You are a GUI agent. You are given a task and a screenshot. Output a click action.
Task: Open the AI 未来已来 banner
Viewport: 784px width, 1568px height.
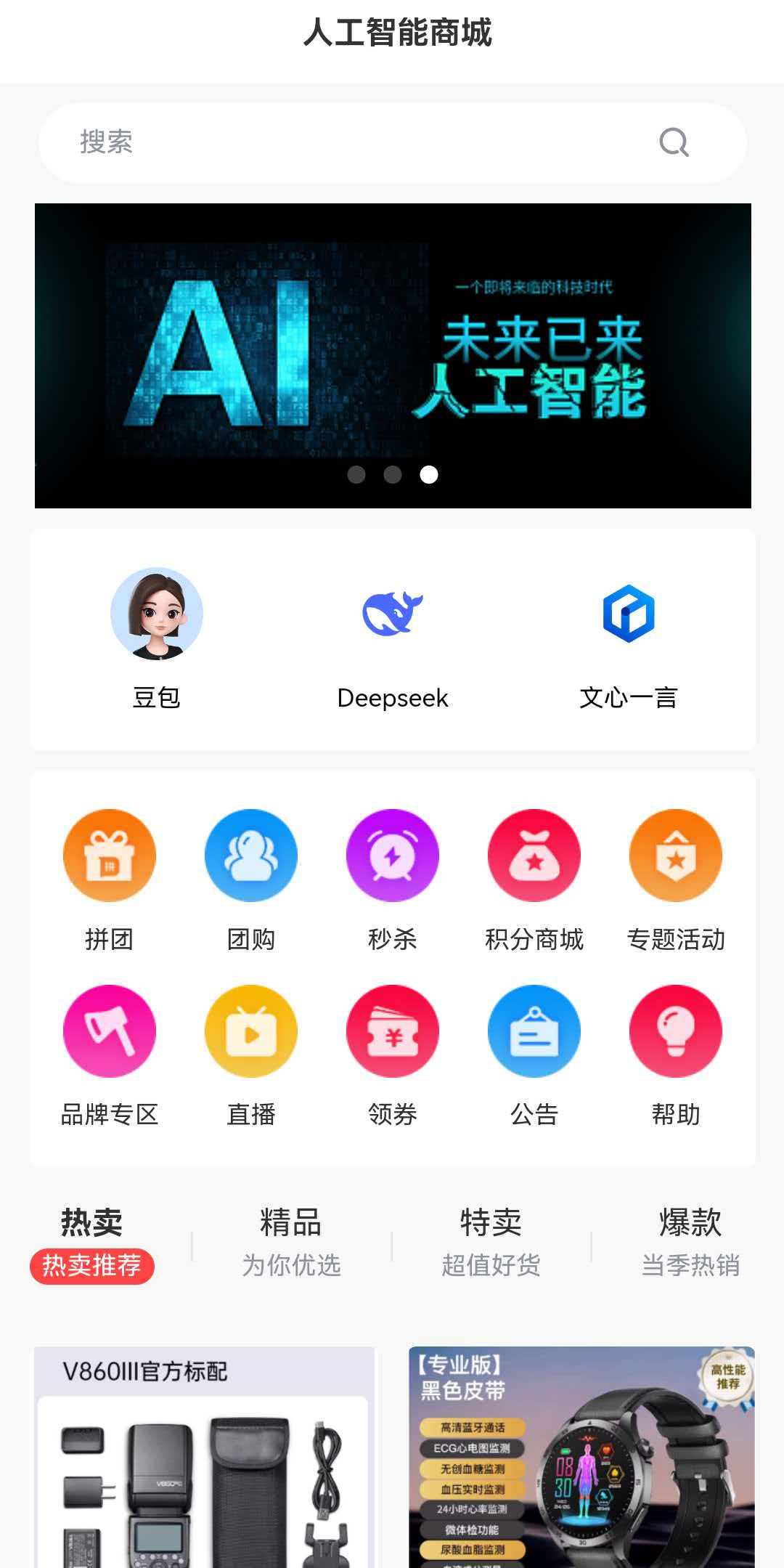point(392,356)
